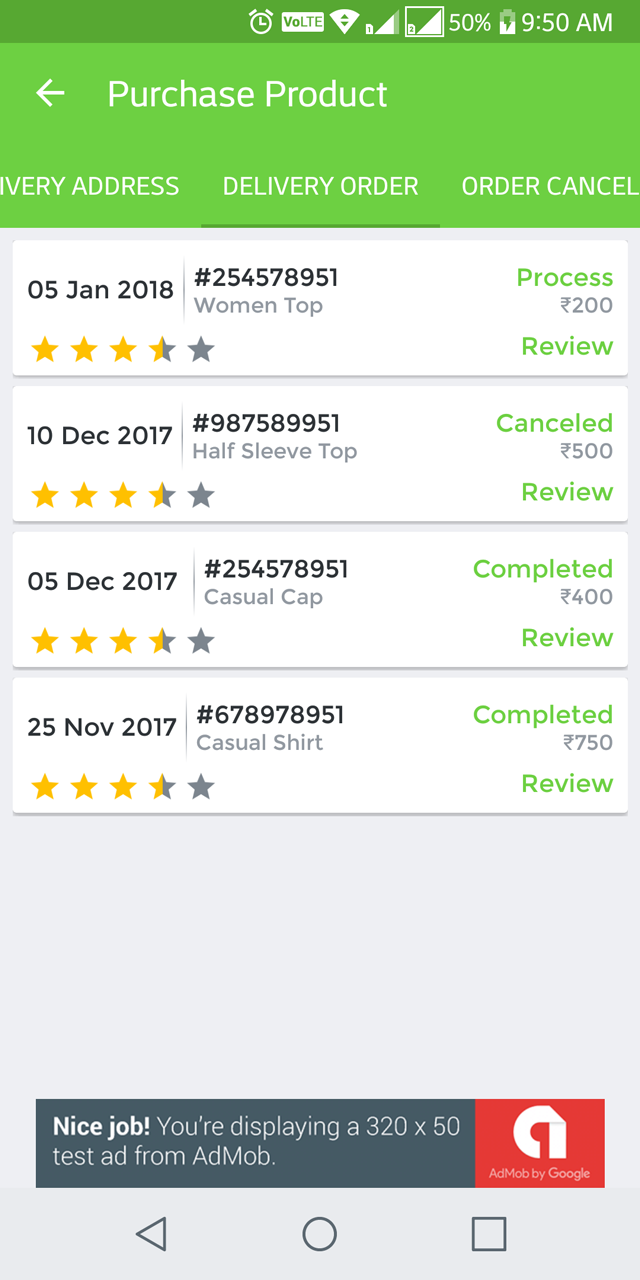Review the Half Sleeve Top order
640x1280 pixels.
[x=566, y=493]
